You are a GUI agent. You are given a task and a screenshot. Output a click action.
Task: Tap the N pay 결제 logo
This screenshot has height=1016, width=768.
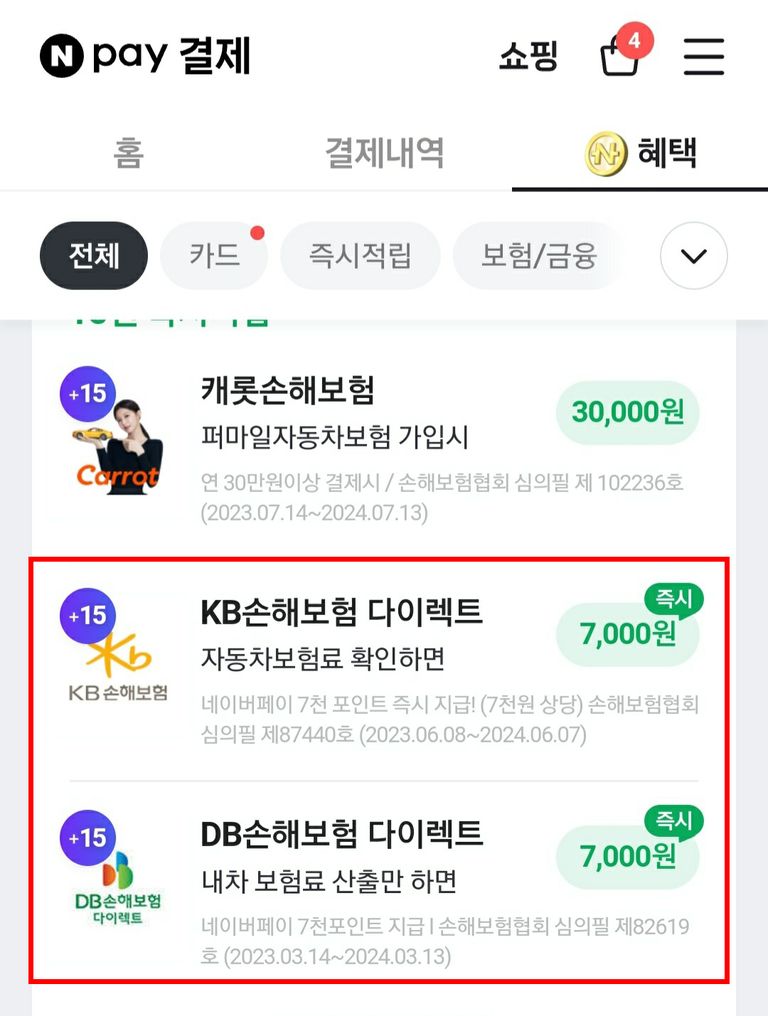[146, 56]
